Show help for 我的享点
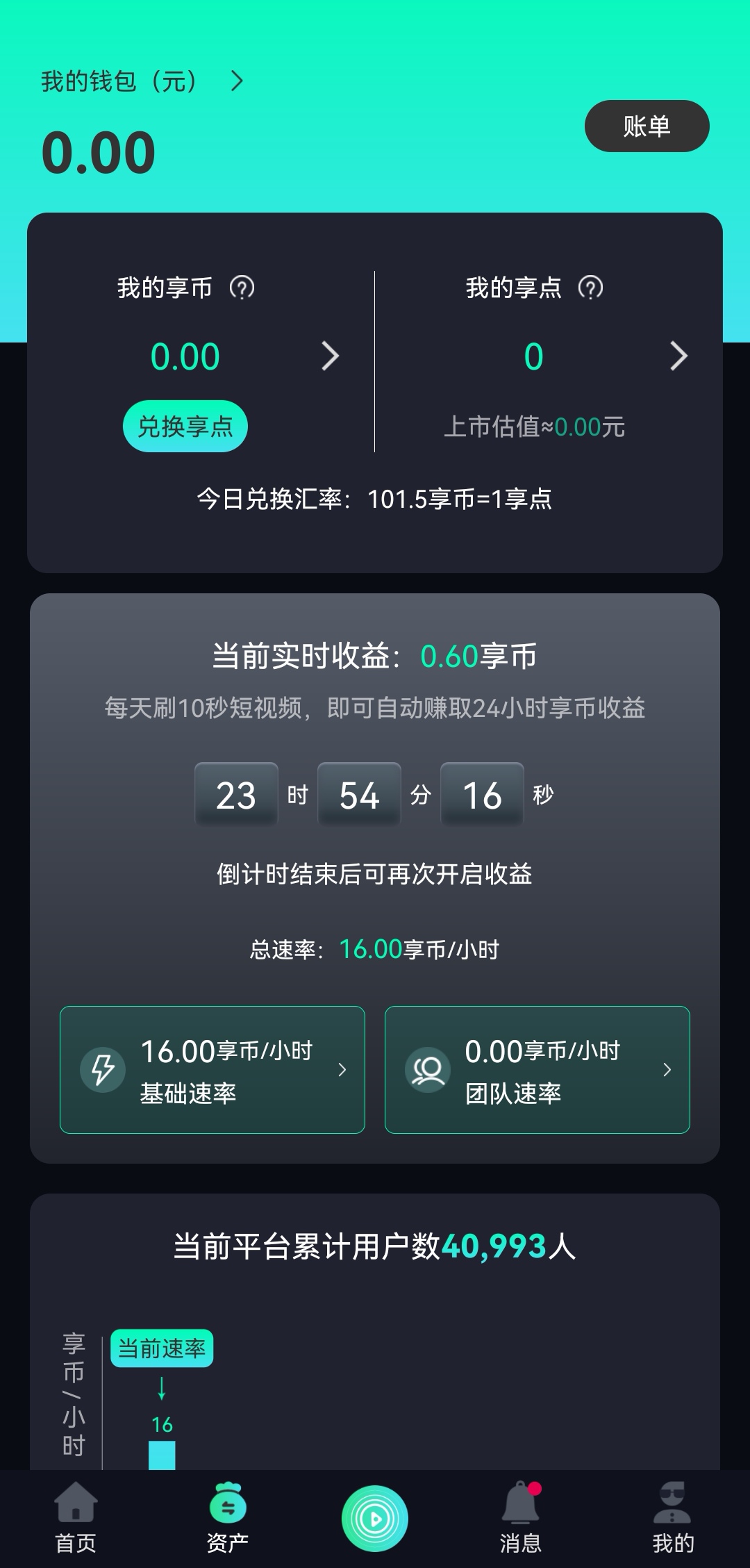Screen dimensions: 750x1568 (x=591, y=288)
